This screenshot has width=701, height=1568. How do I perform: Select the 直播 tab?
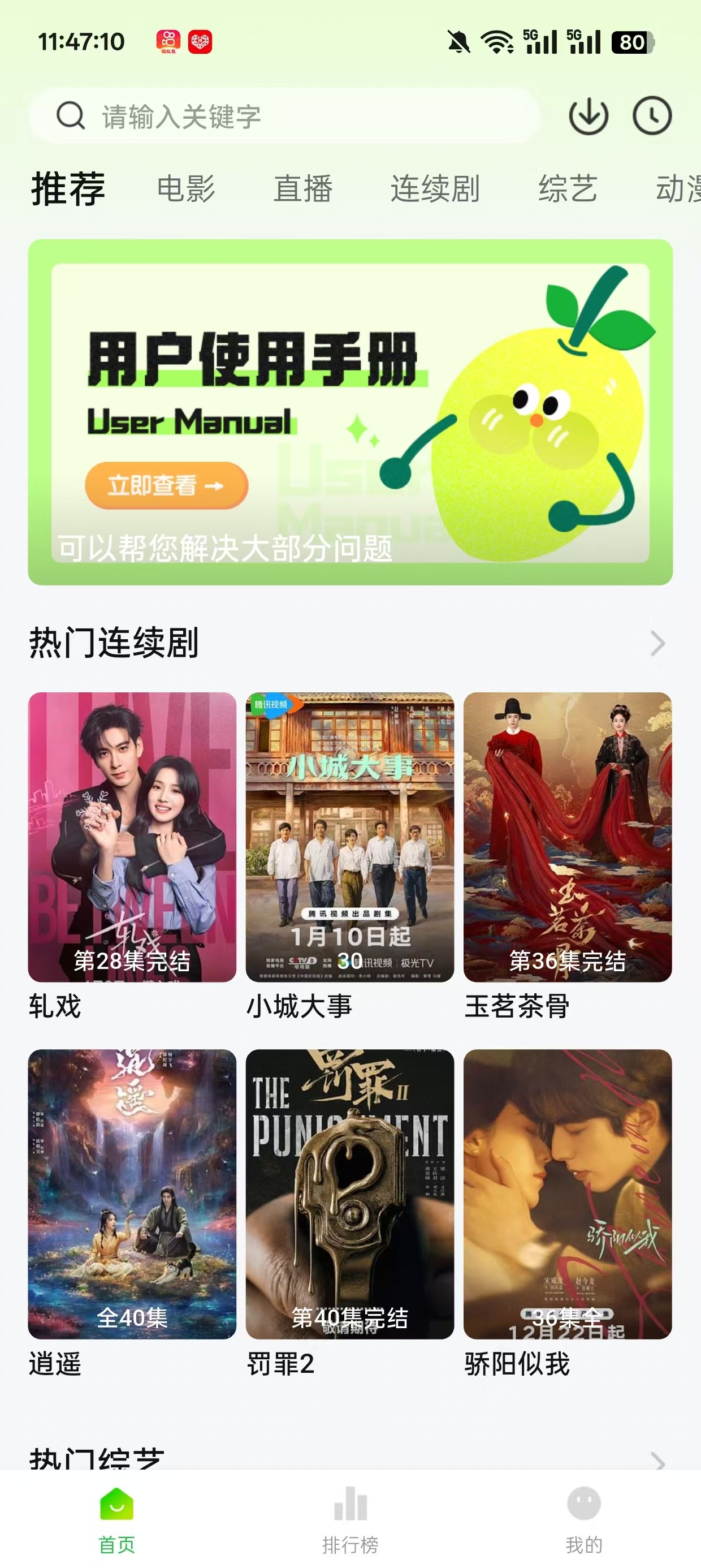pyautogui.click(x=302, y=189)
